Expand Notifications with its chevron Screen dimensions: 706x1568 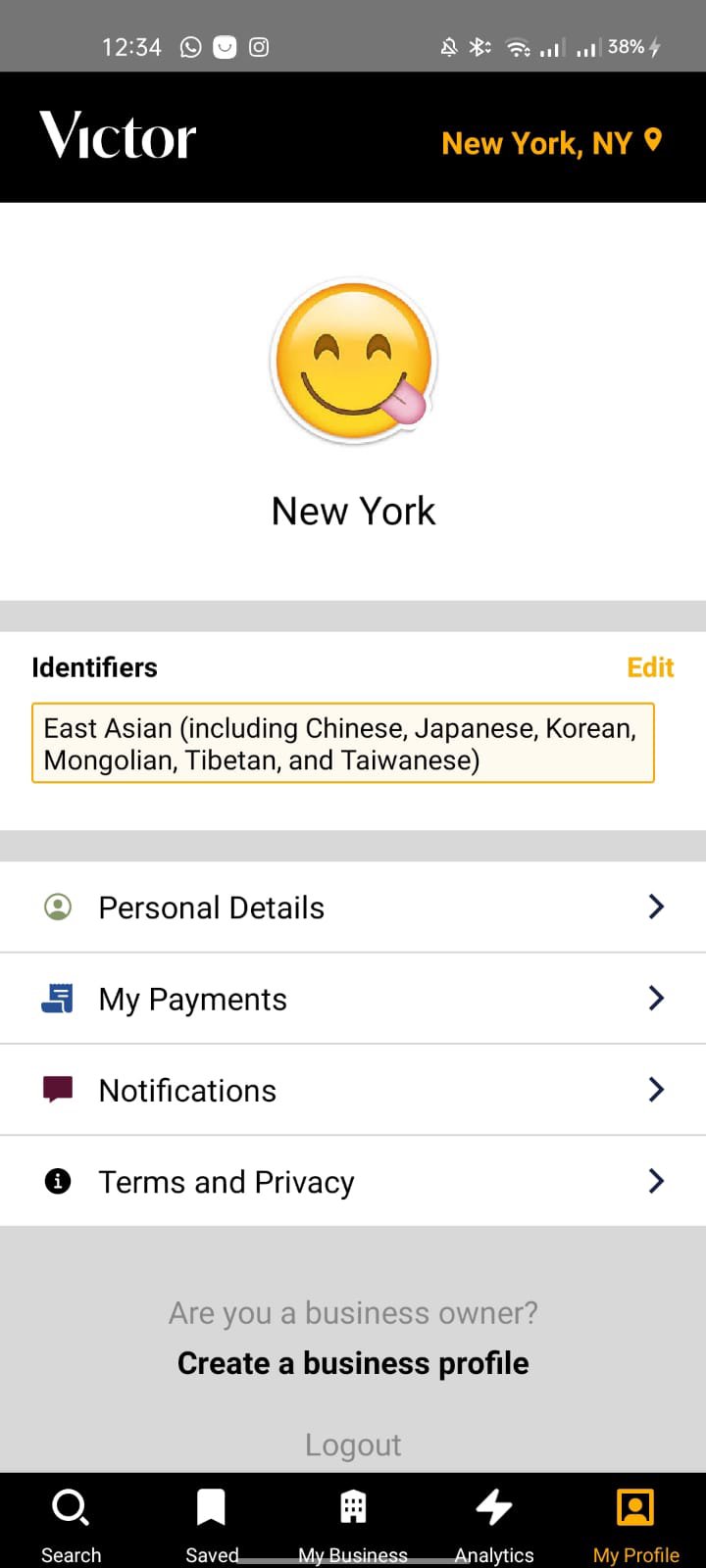tap(655, 1089)
